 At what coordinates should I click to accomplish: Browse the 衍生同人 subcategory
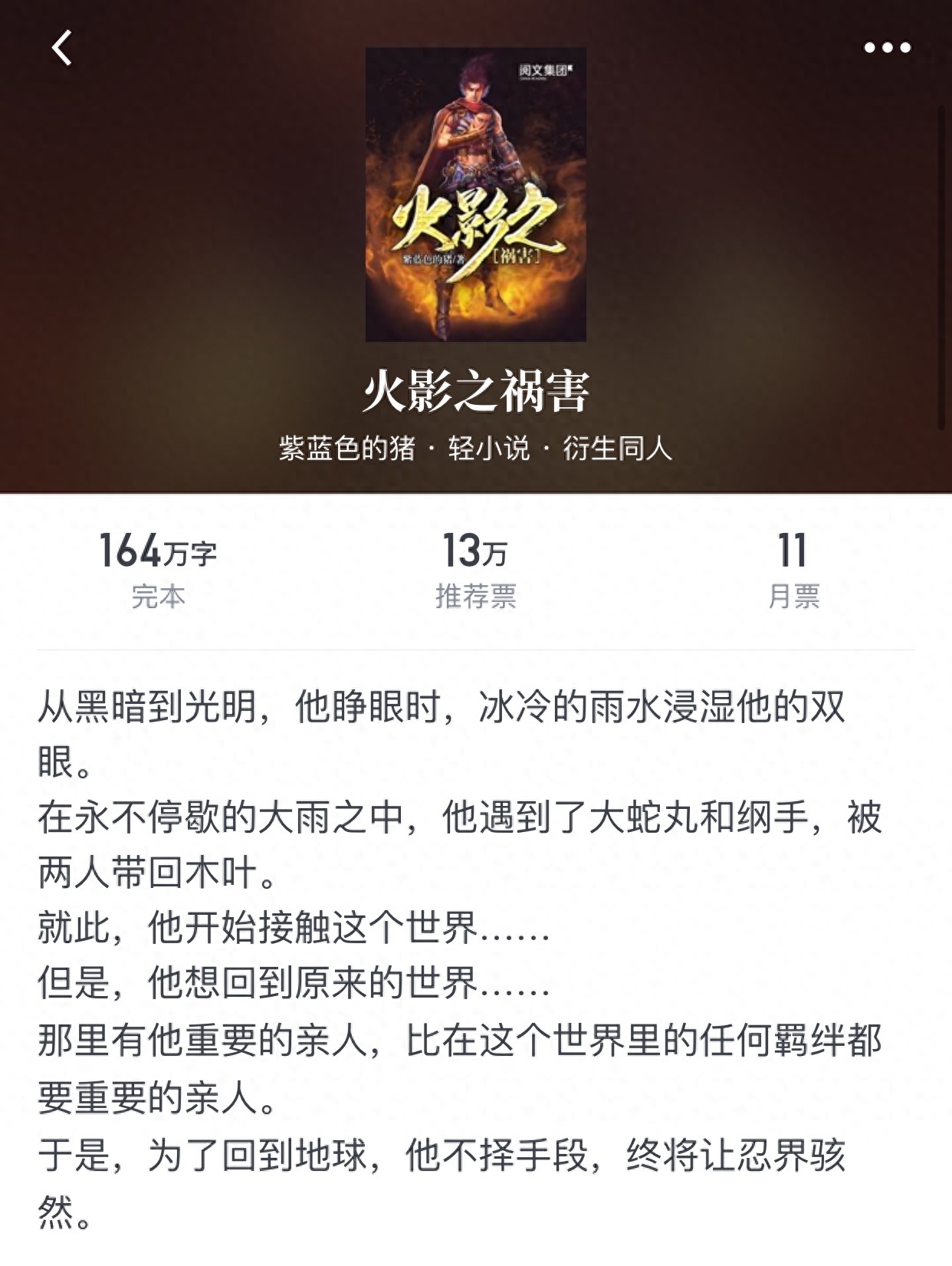(x=617, y=448)
